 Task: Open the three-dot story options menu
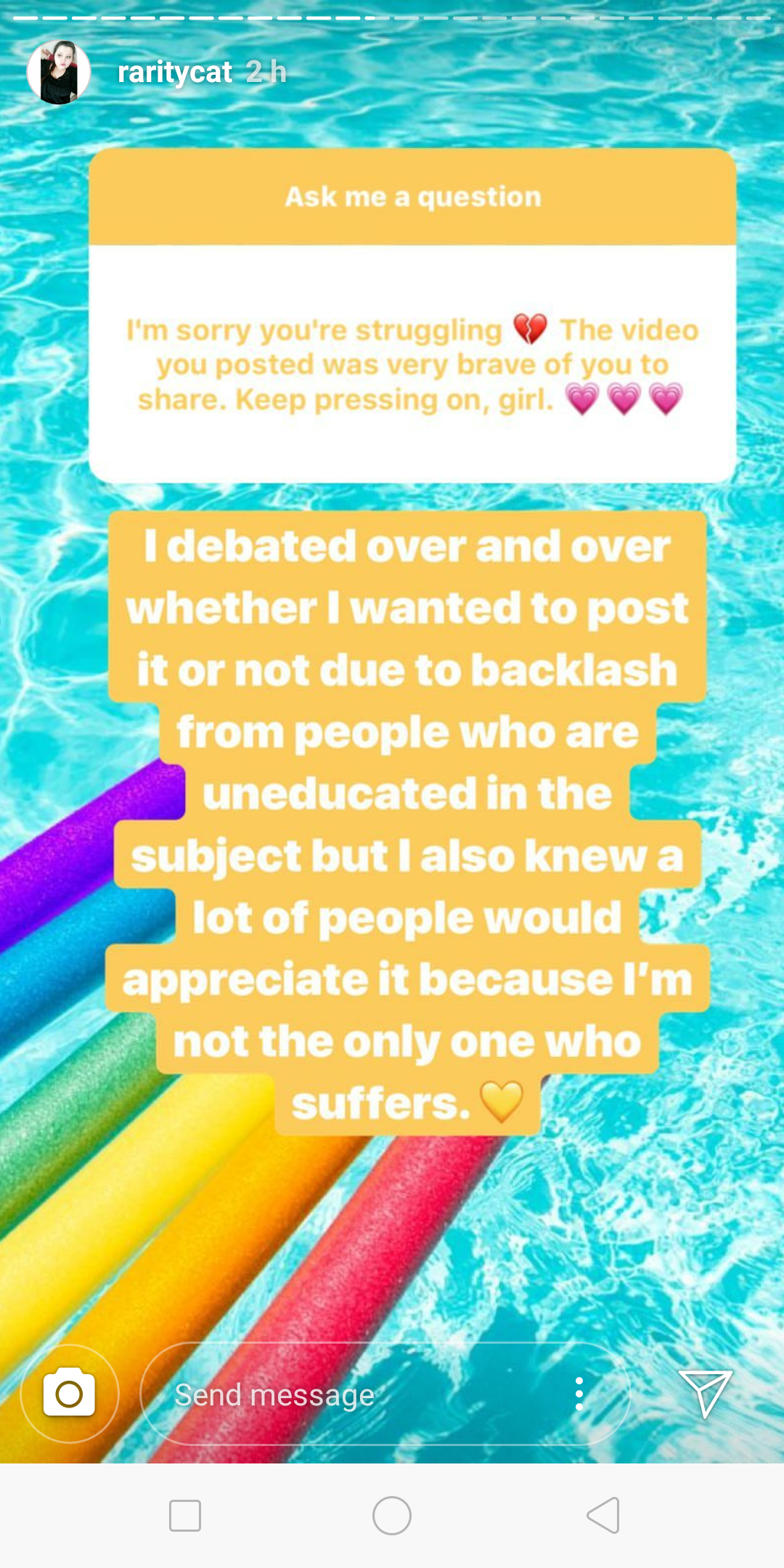click(x=579, y=1394)
